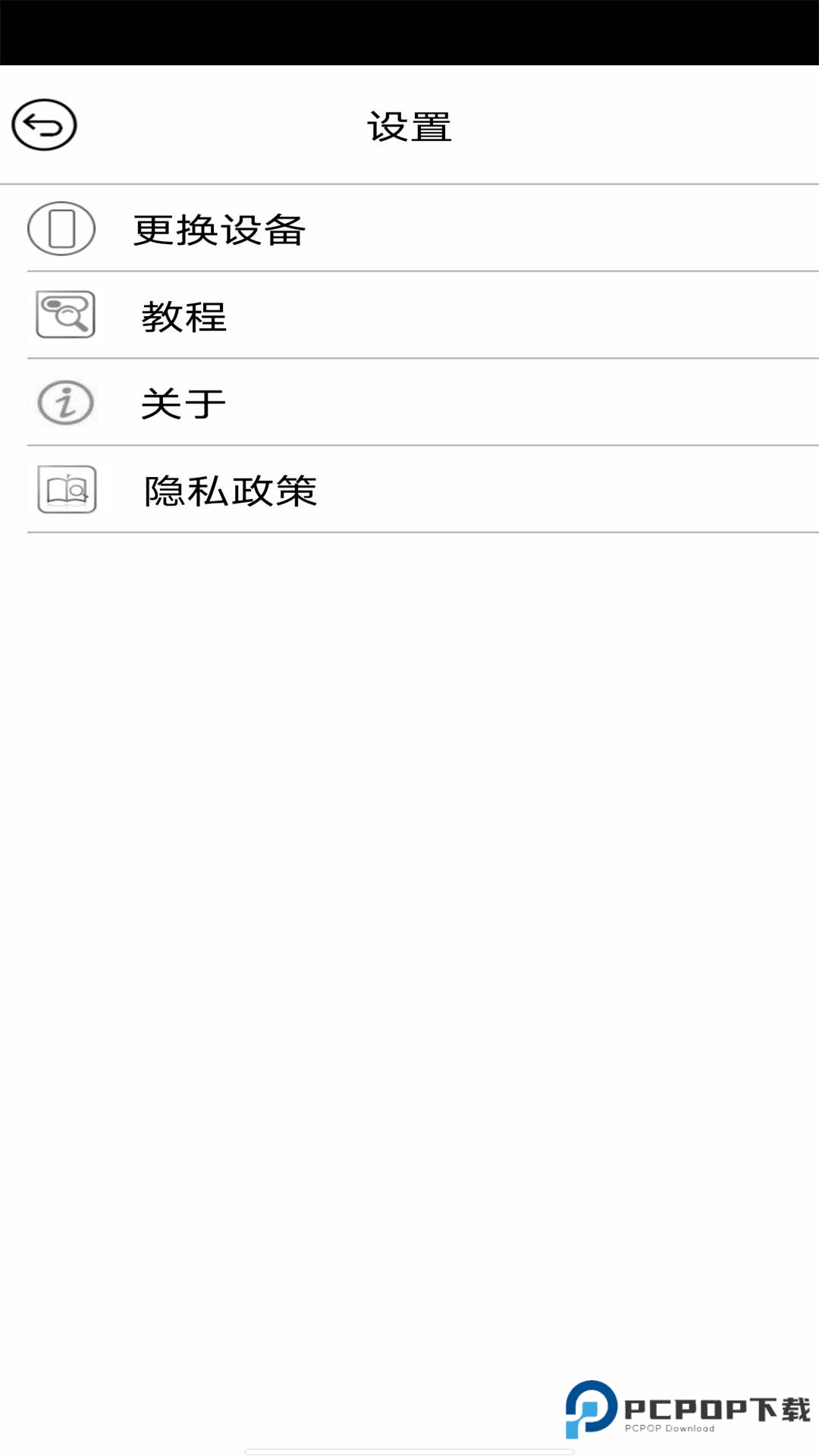
Task: Click the open book icon beside 隐私政策
Action: tap(65, 491)
